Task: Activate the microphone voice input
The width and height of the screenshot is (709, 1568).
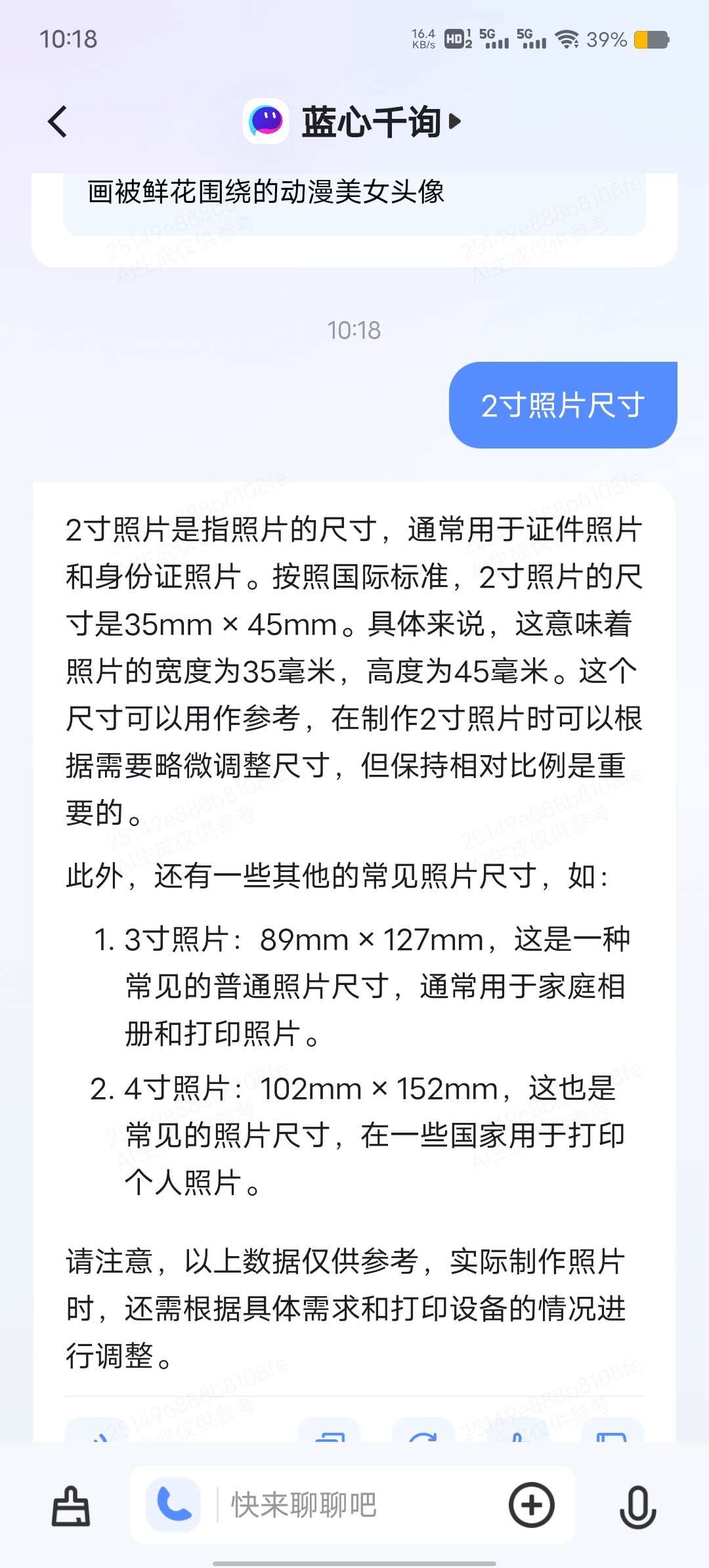Action: click(x=637, y=1506)
